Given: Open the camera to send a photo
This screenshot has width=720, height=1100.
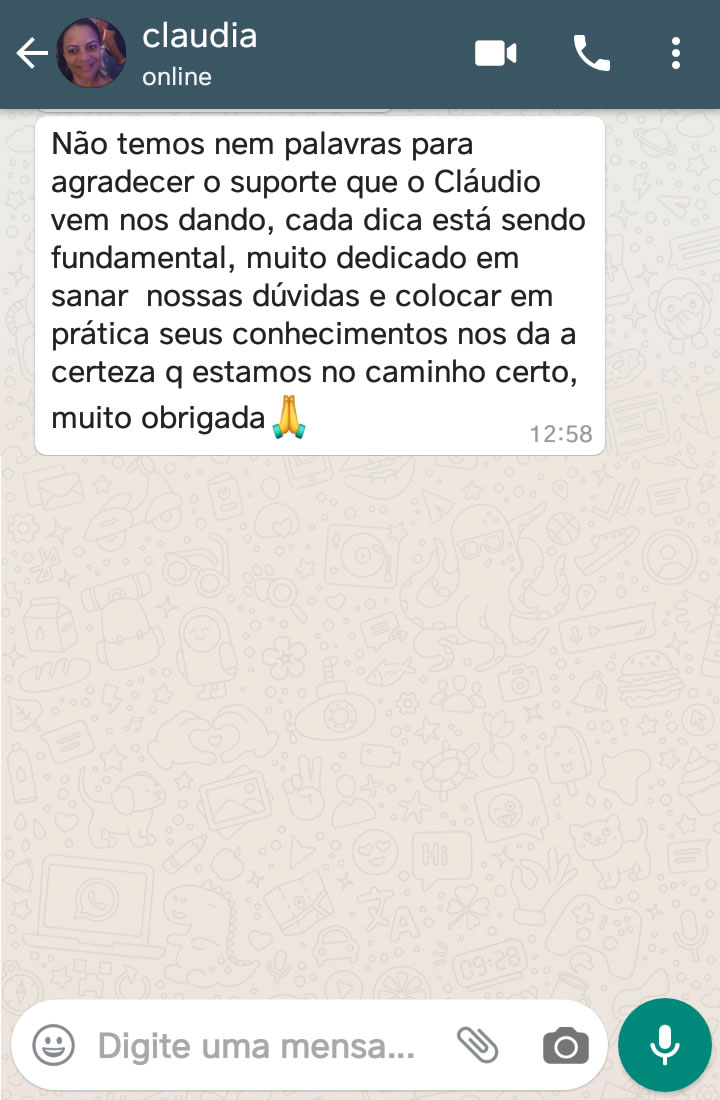Looking at the screenshot, I should coord(564,1046).
